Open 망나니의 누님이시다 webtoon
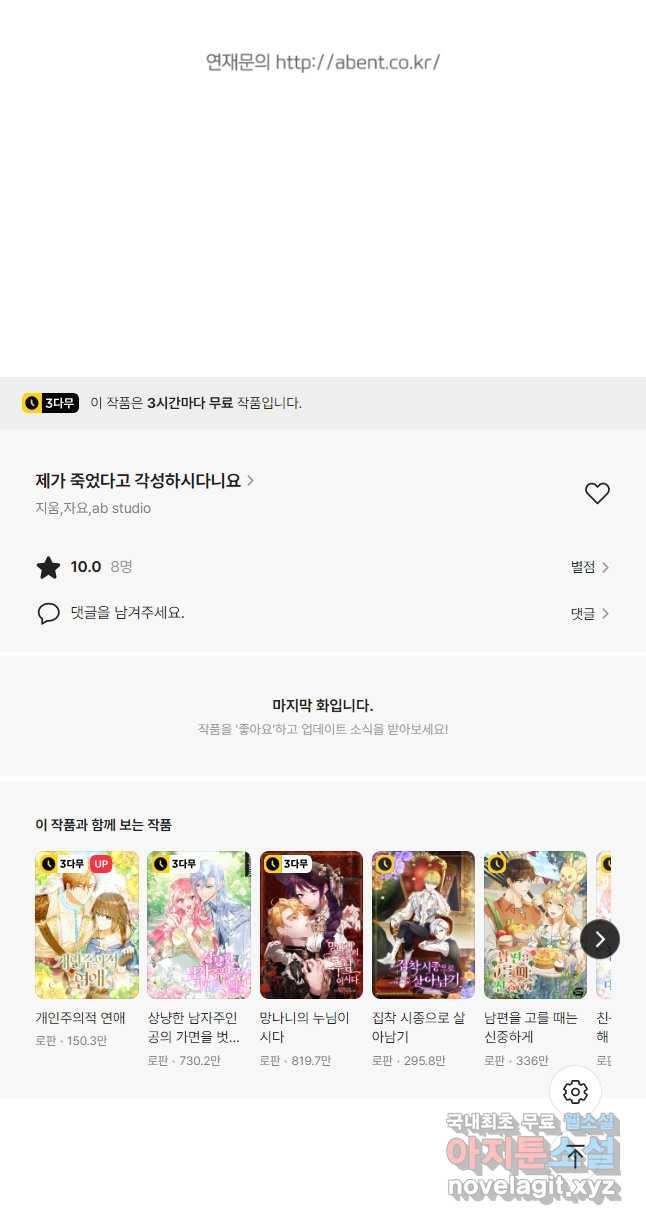This screenshot has height=1225, width=646. point(311,925)
